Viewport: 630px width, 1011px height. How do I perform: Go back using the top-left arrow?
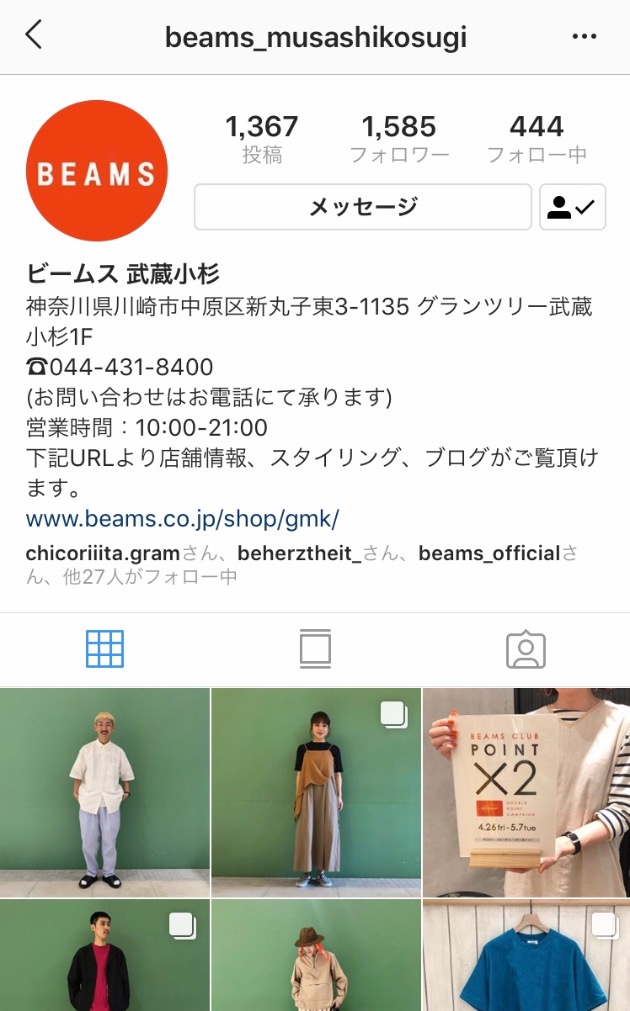(34, 36)
